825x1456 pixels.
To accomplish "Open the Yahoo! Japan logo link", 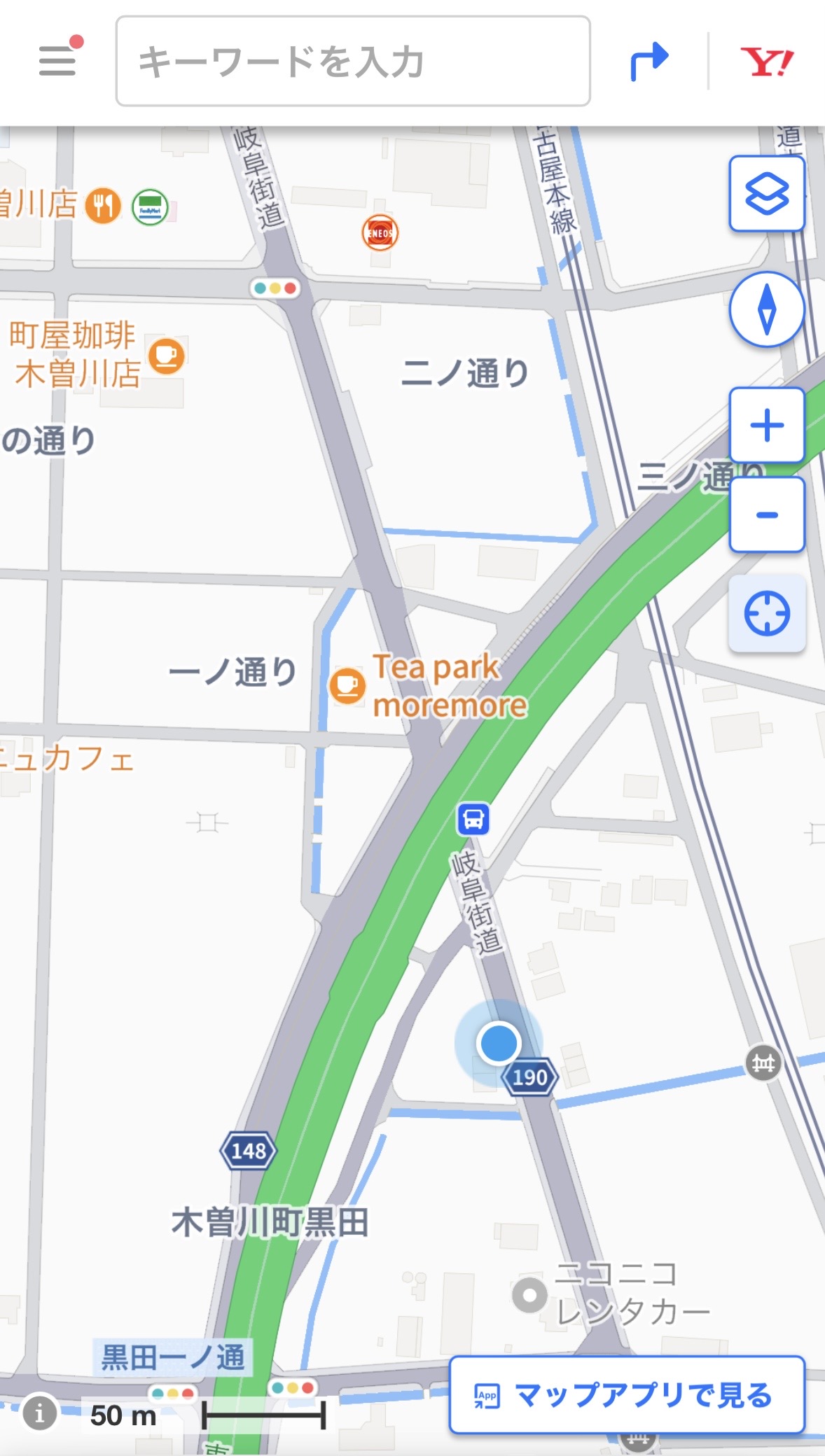I will tap(767, 62).
